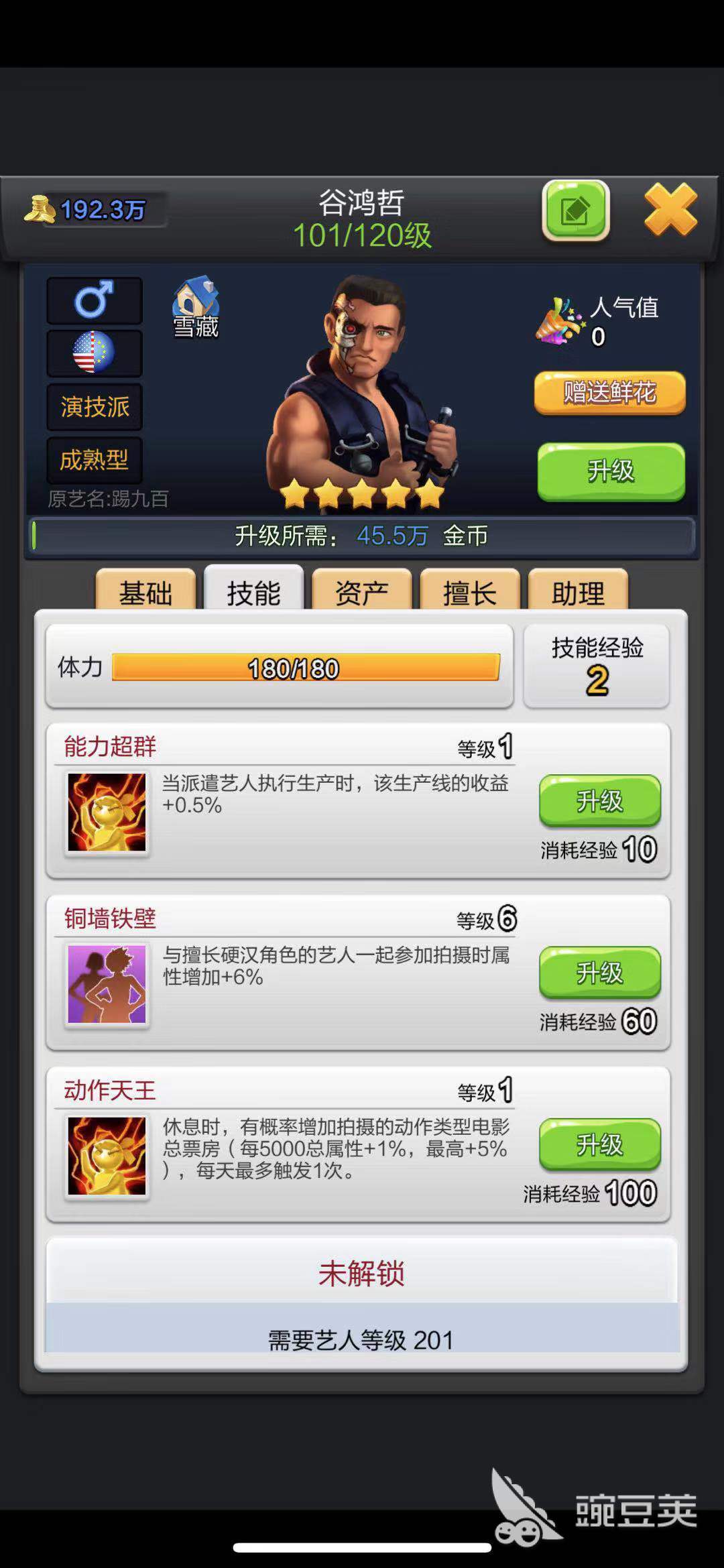Open the 助理 tab
The width and height of the screenshot is (724, 1568).
click(578, 590)
